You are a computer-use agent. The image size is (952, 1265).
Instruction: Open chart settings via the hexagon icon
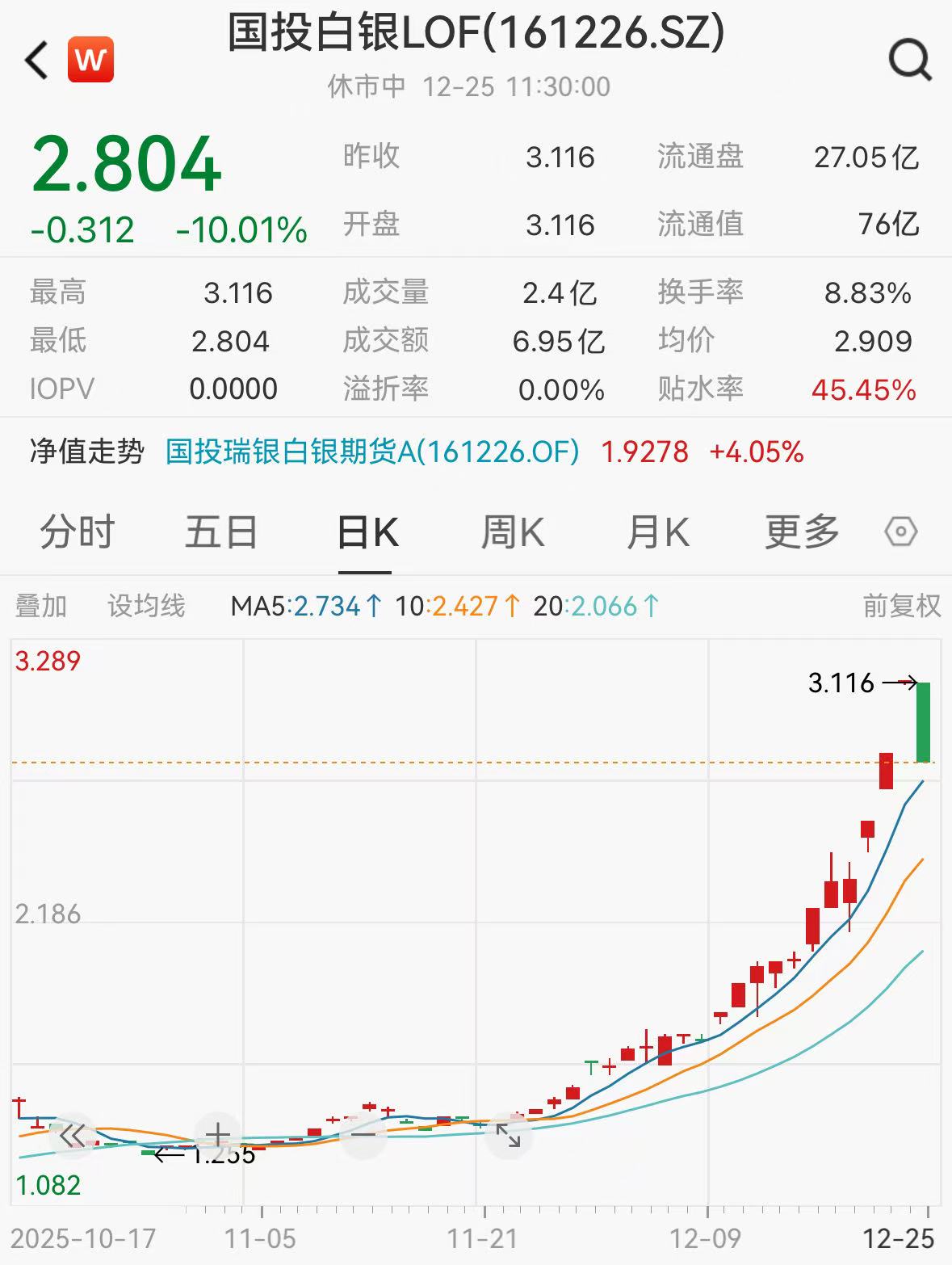[902, 531]
